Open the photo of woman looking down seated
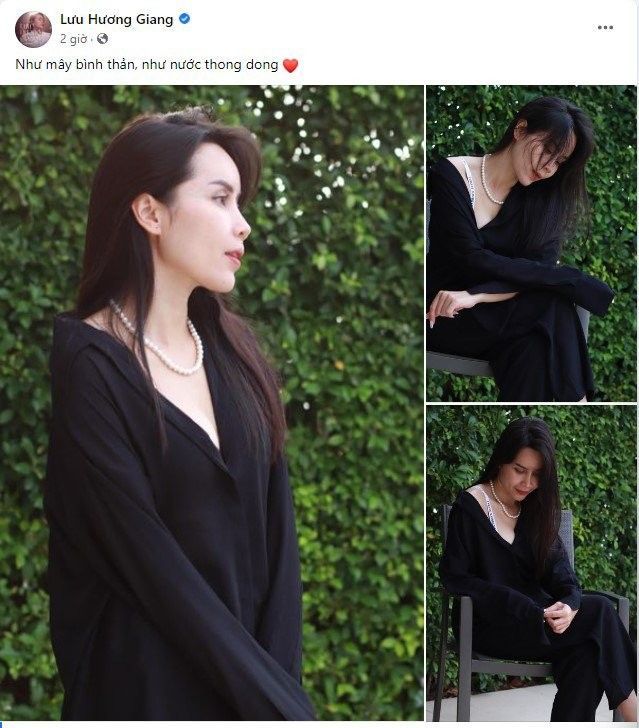639x728 pixels. [531, 563]
